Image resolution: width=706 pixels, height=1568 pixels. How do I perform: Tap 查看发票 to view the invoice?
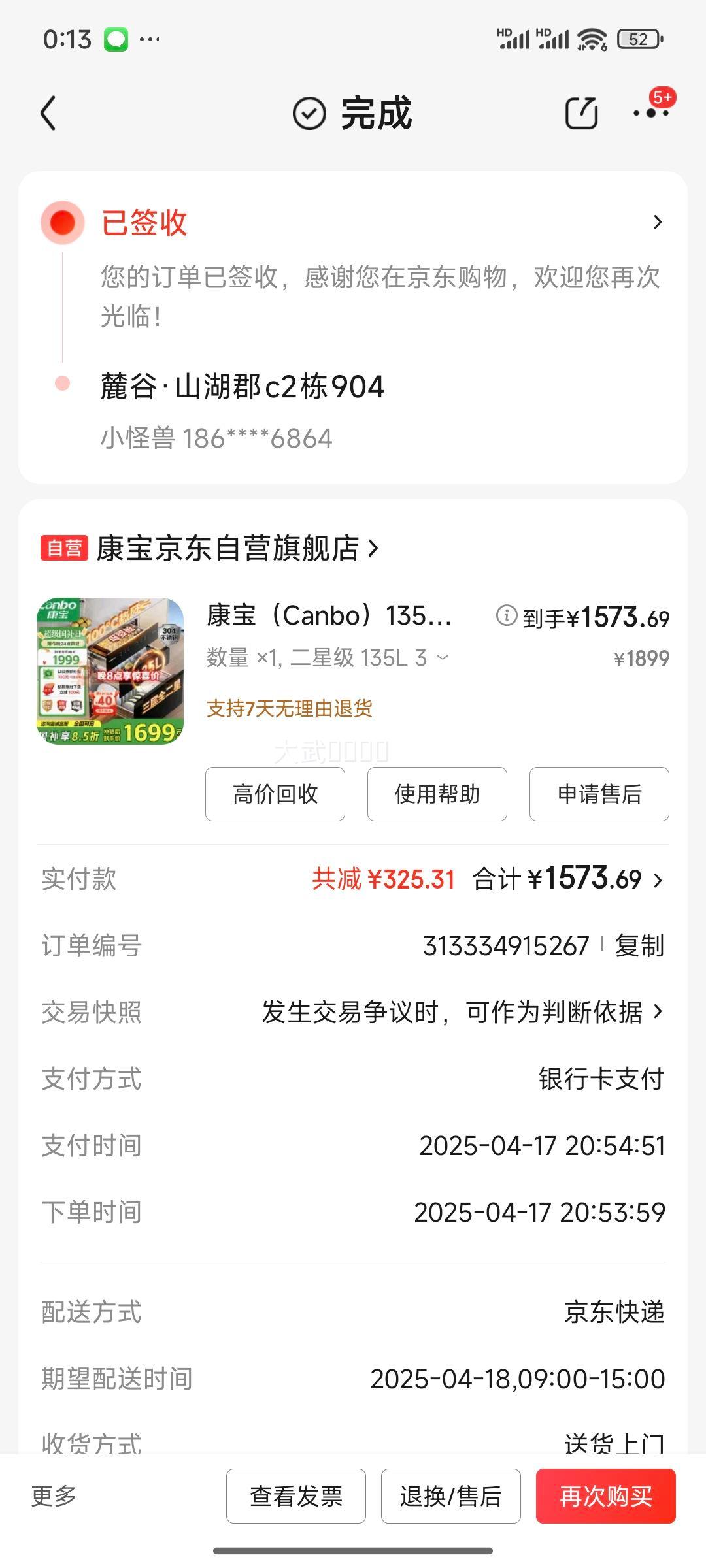click(x=295, y=1496)
